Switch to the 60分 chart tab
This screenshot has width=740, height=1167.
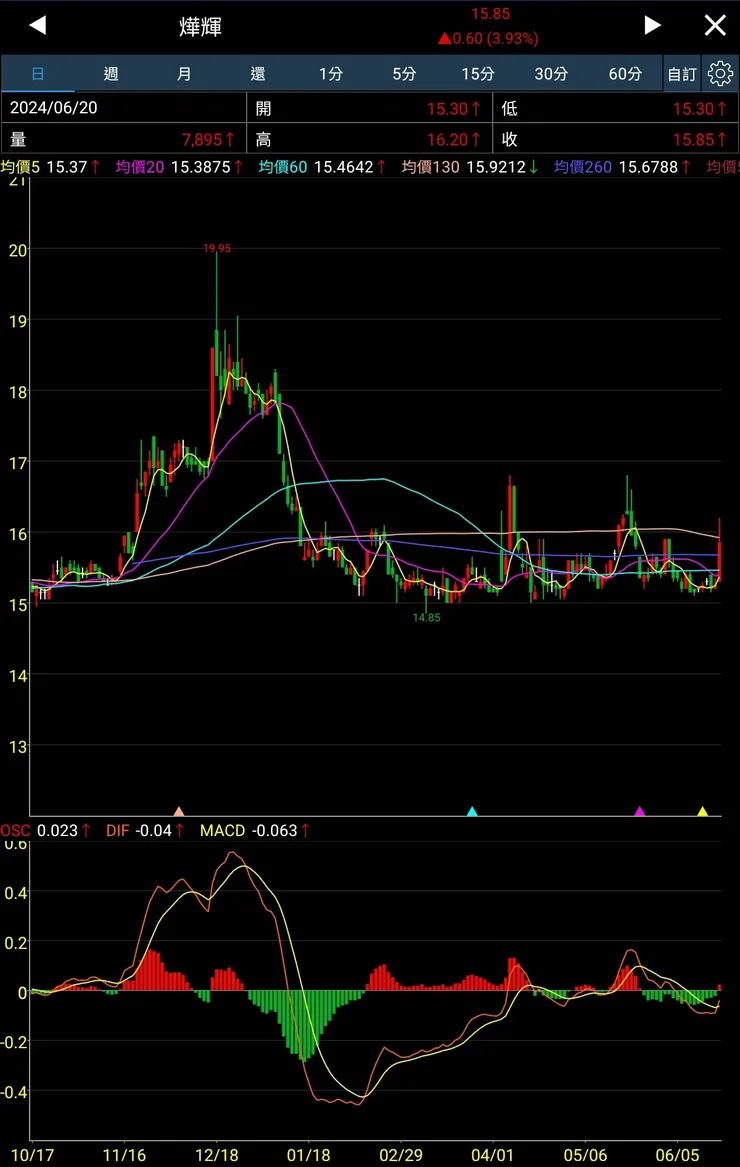pyautogui.click(x=625, y=74)
